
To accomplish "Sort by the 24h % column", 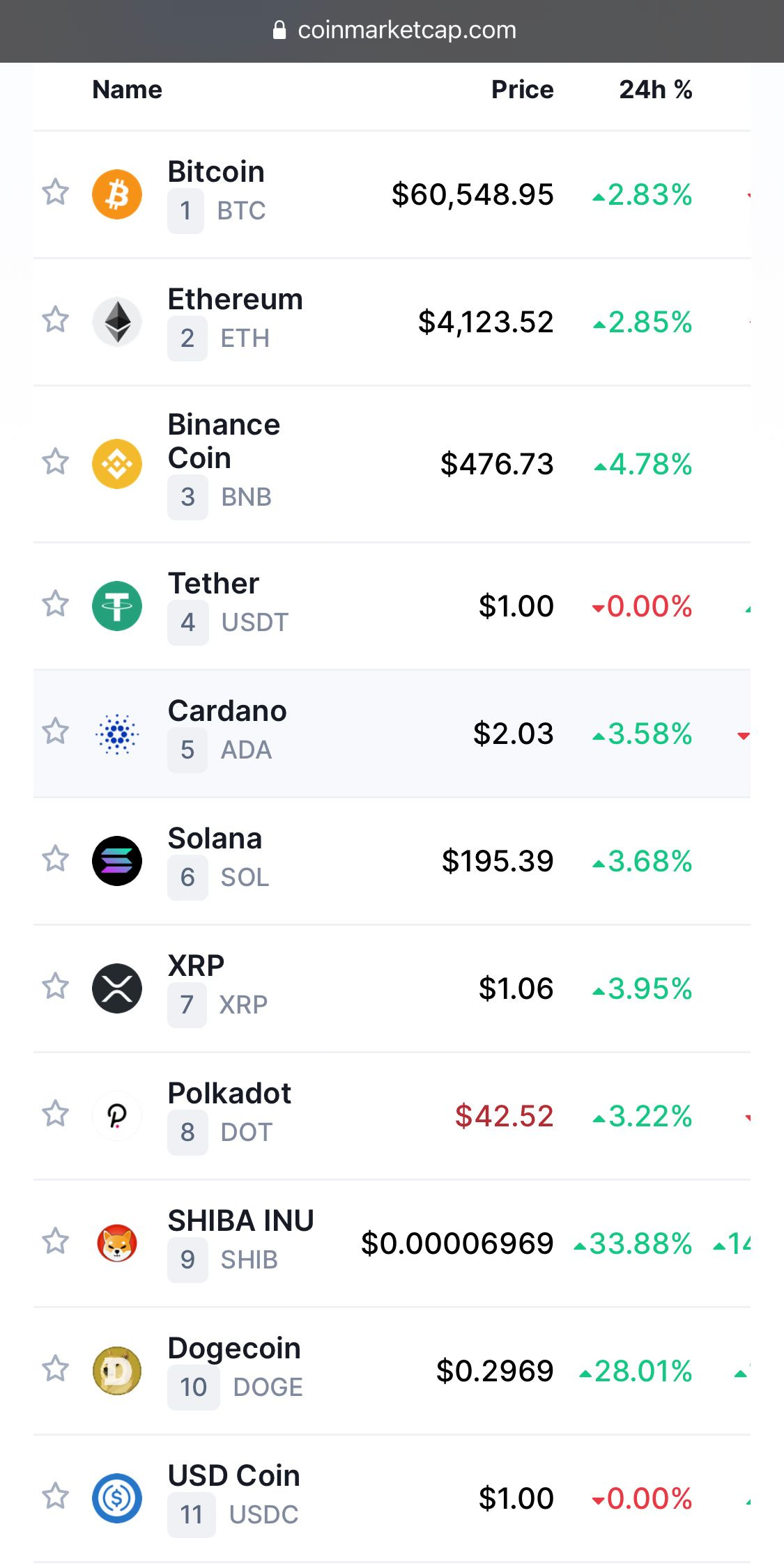I will tap(655, 89).
